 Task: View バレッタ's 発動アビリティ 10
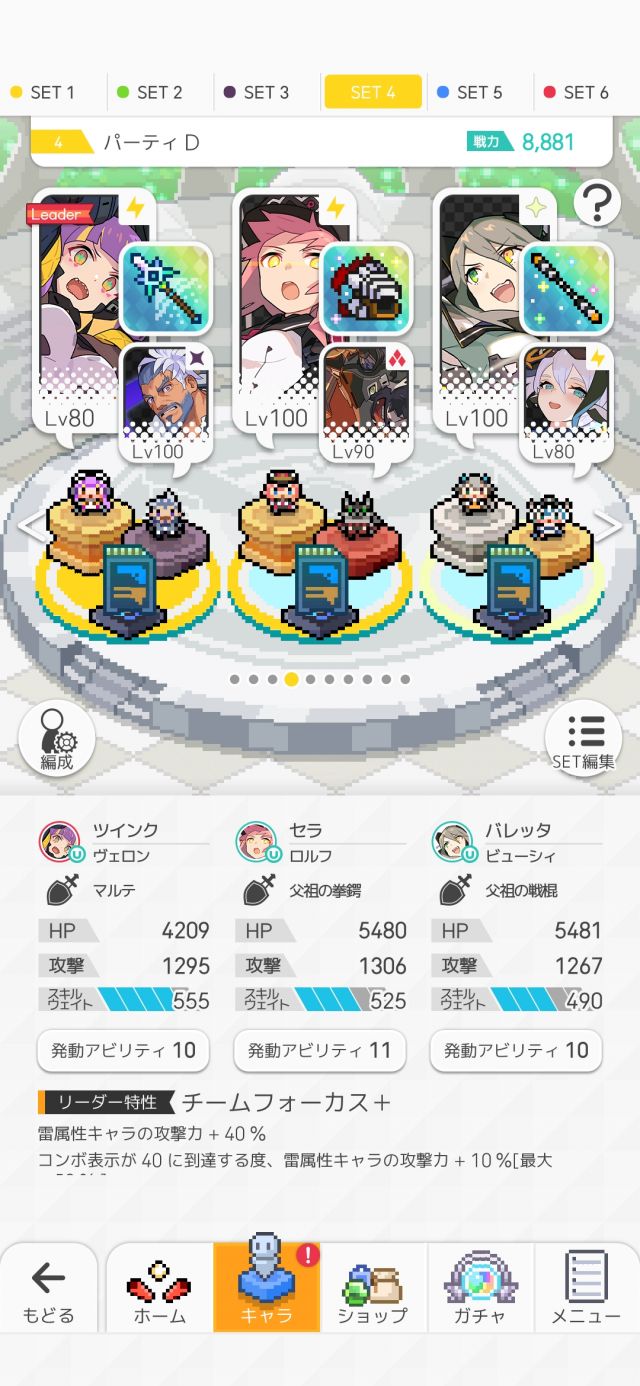click(x=516, y=1050)
